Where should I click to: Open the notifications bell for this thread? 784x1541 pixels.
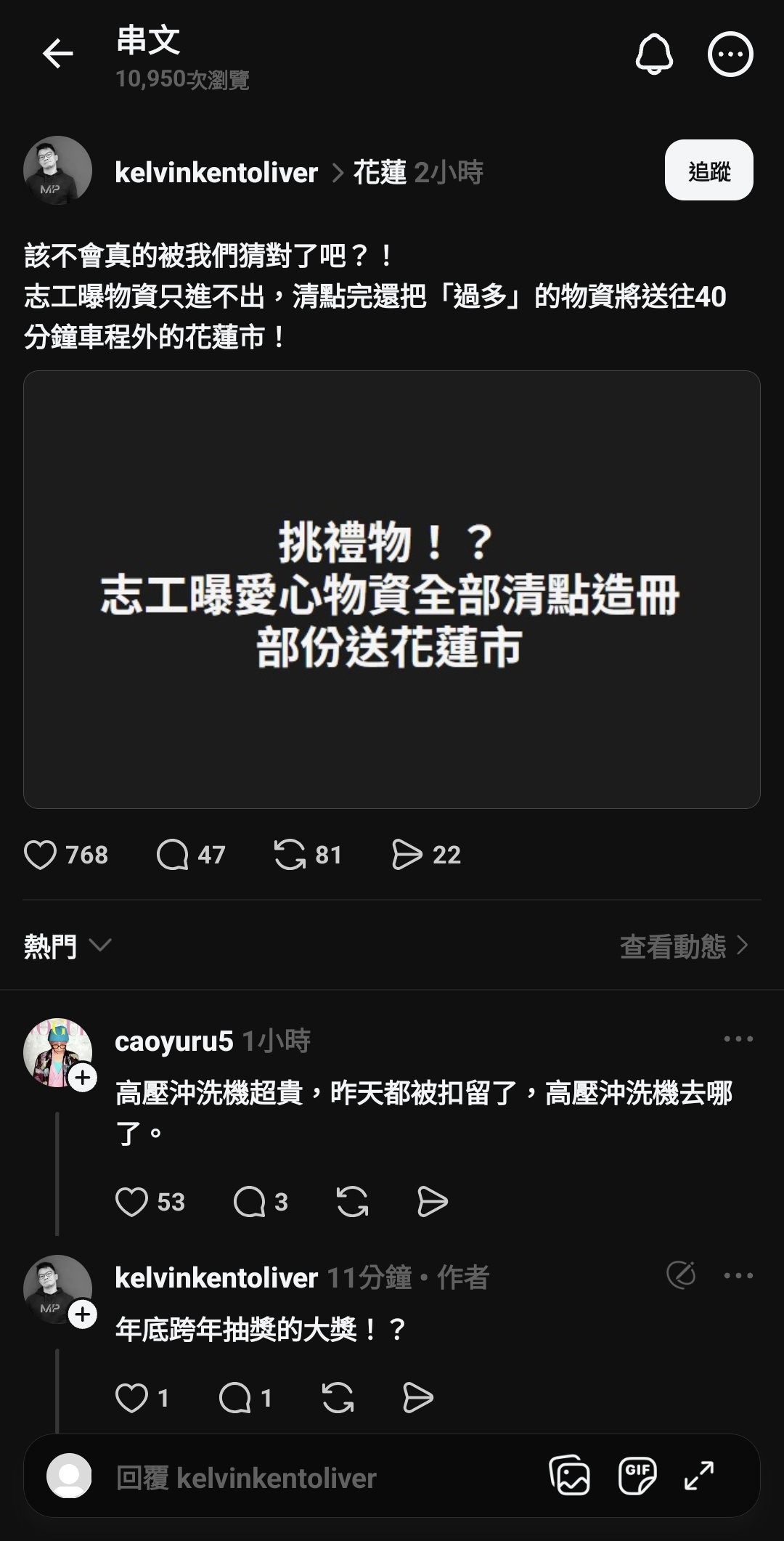(654, 54)
